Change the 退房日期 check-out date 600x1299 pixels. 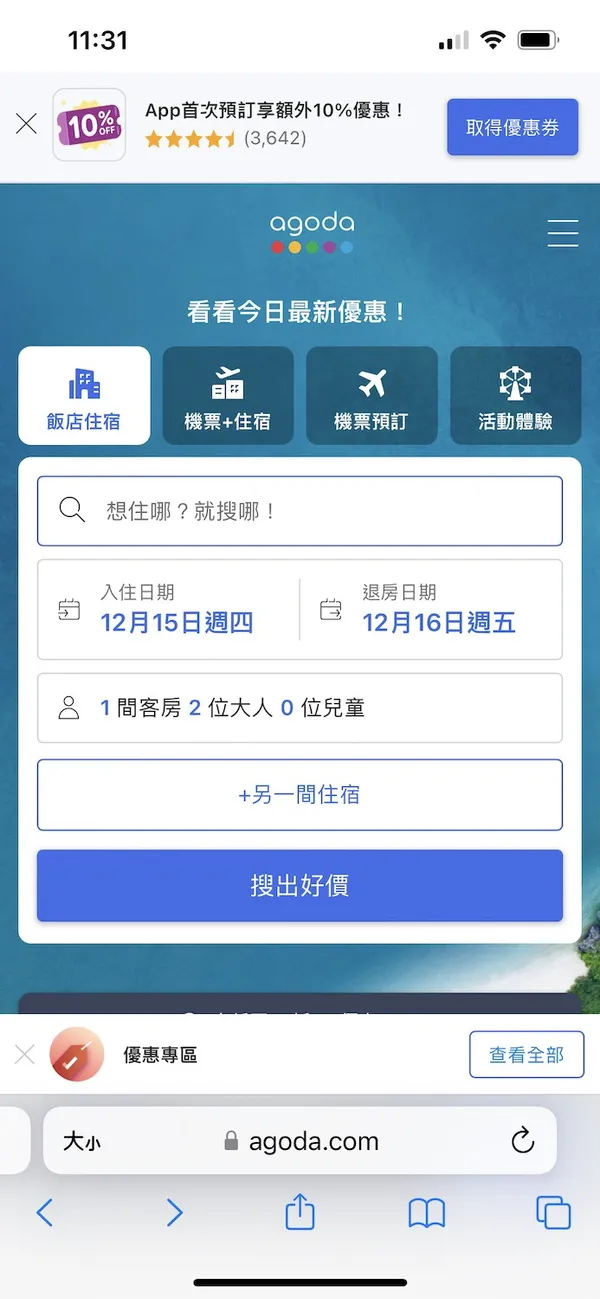pos(432,609)
